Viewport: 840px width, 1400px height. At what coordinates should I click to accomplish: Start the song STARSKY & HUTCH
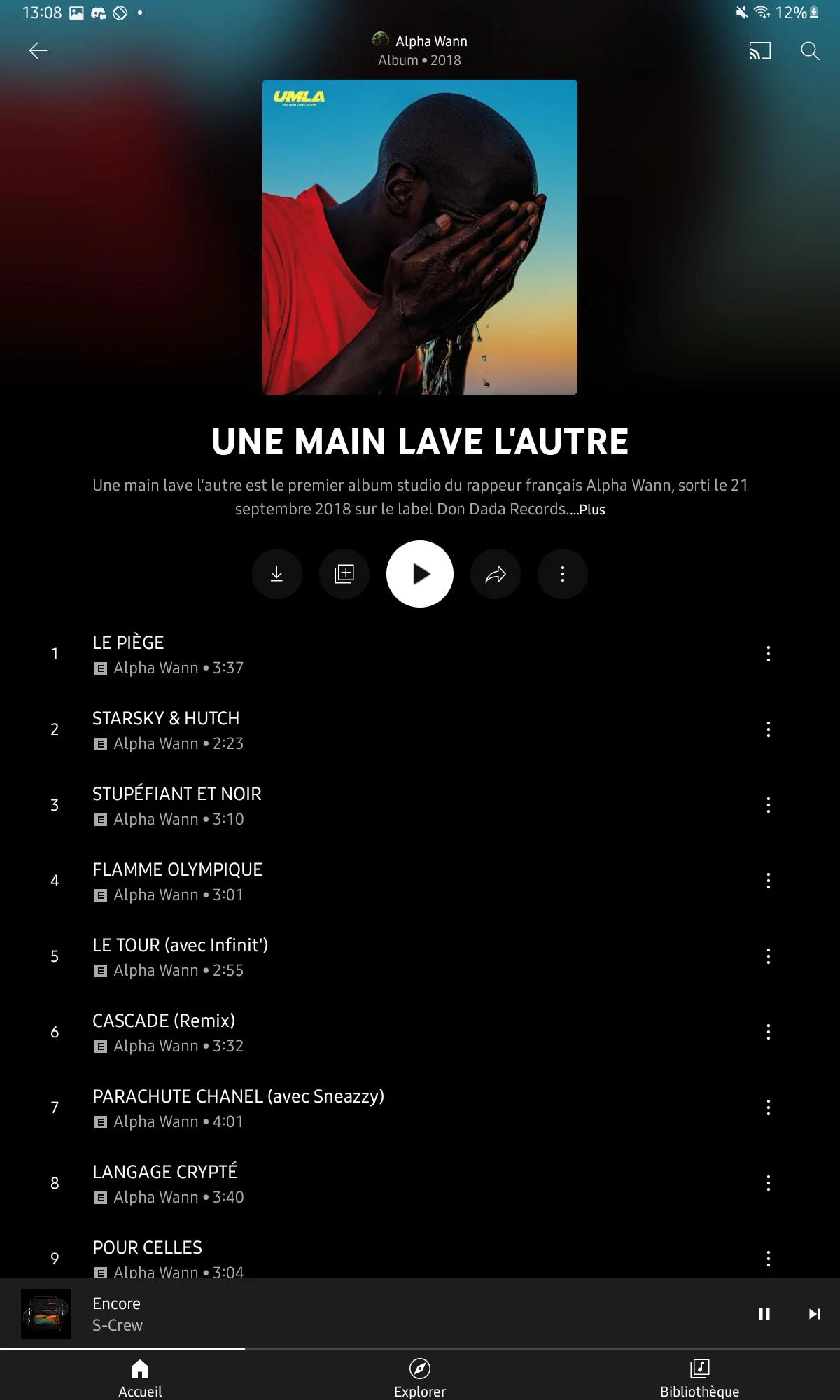coord(166,718)
